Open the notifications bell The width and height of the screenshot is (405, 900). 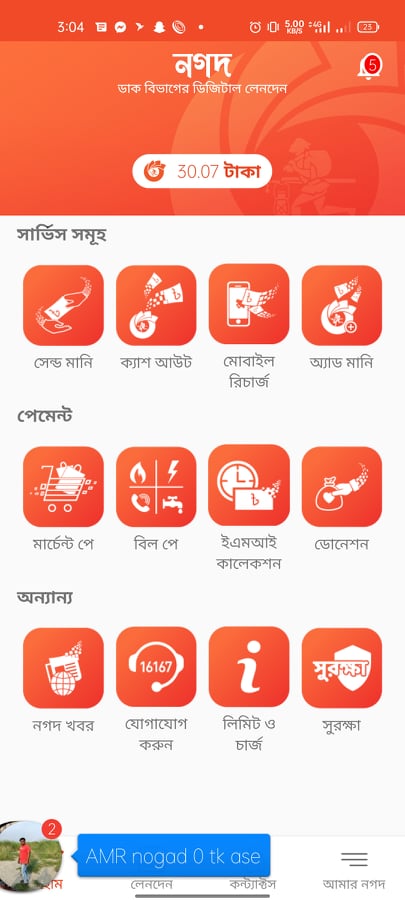point(369,68)
